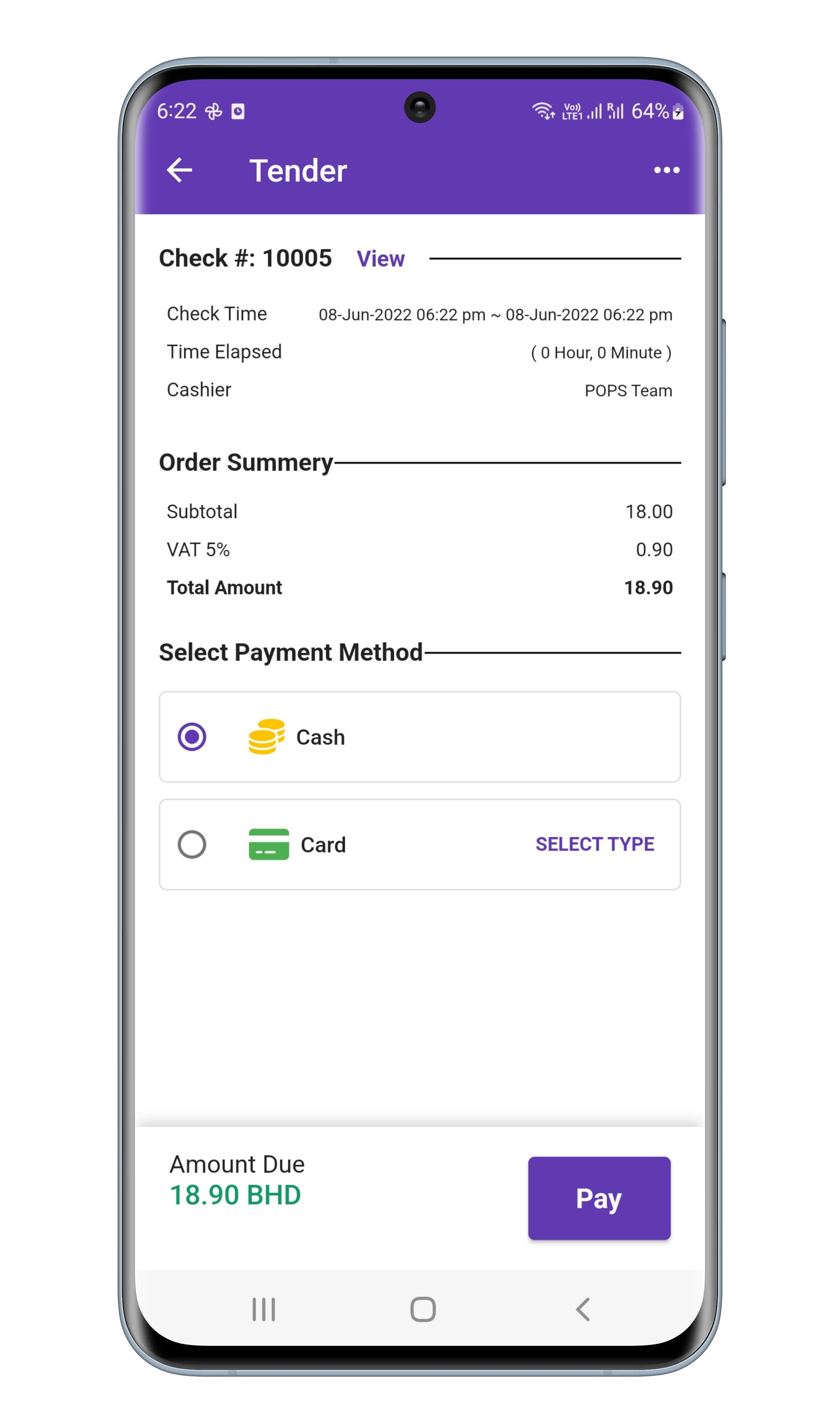Tap View next to Check #10005
The image size is (840, 1425).
coord(380,258)
